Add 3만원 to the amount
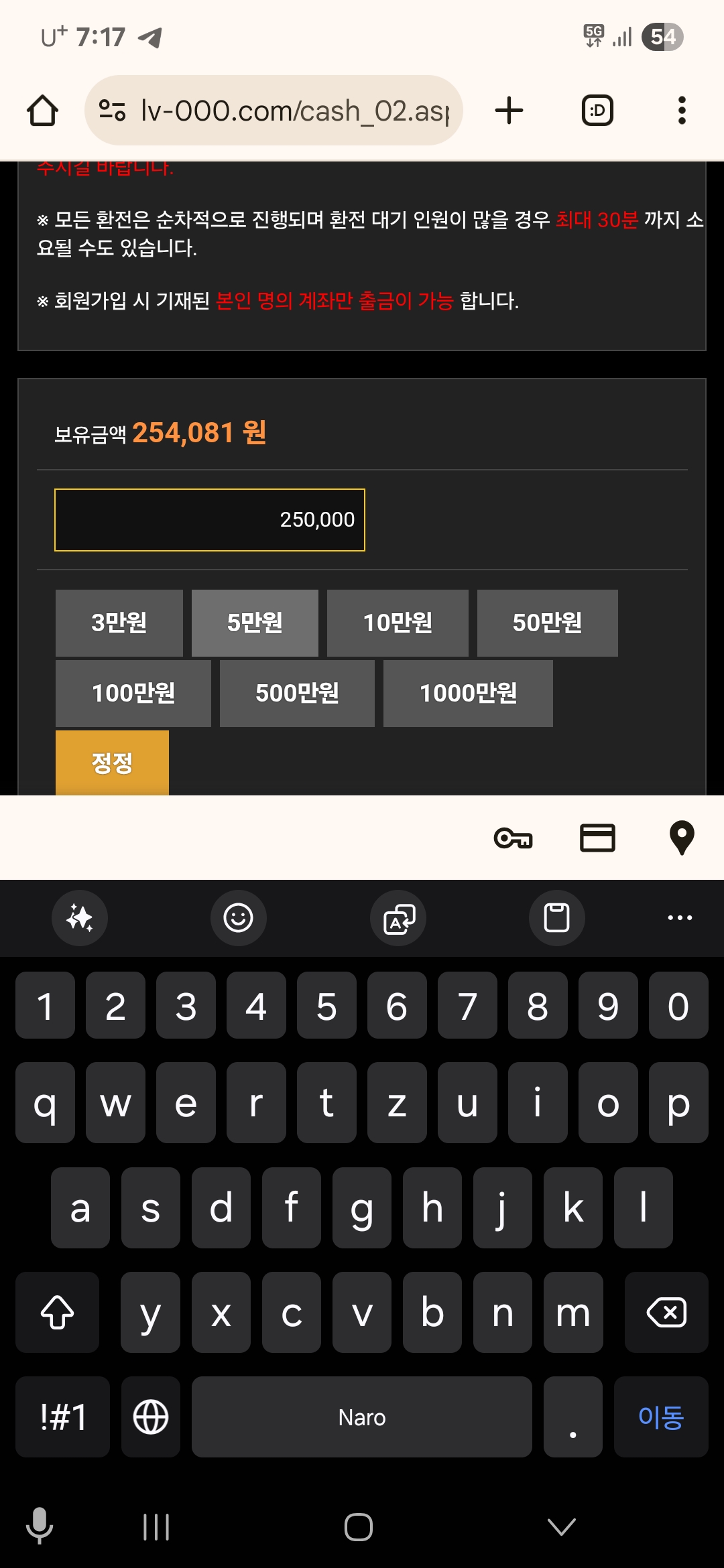Image resolution: width=724 pixels, height=1568 pixels. (x=119, y=623)
